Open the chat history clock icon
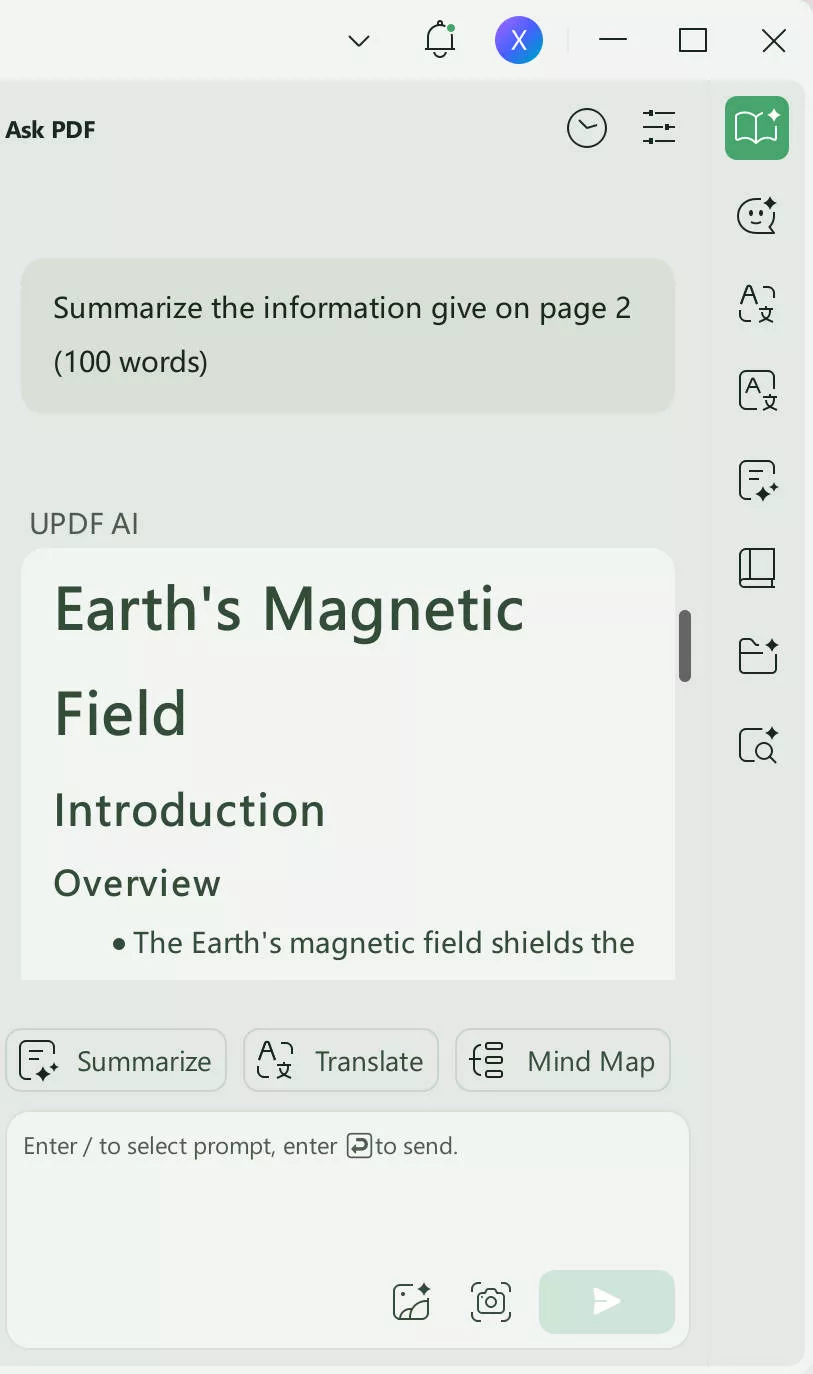 tap(587, 128)
